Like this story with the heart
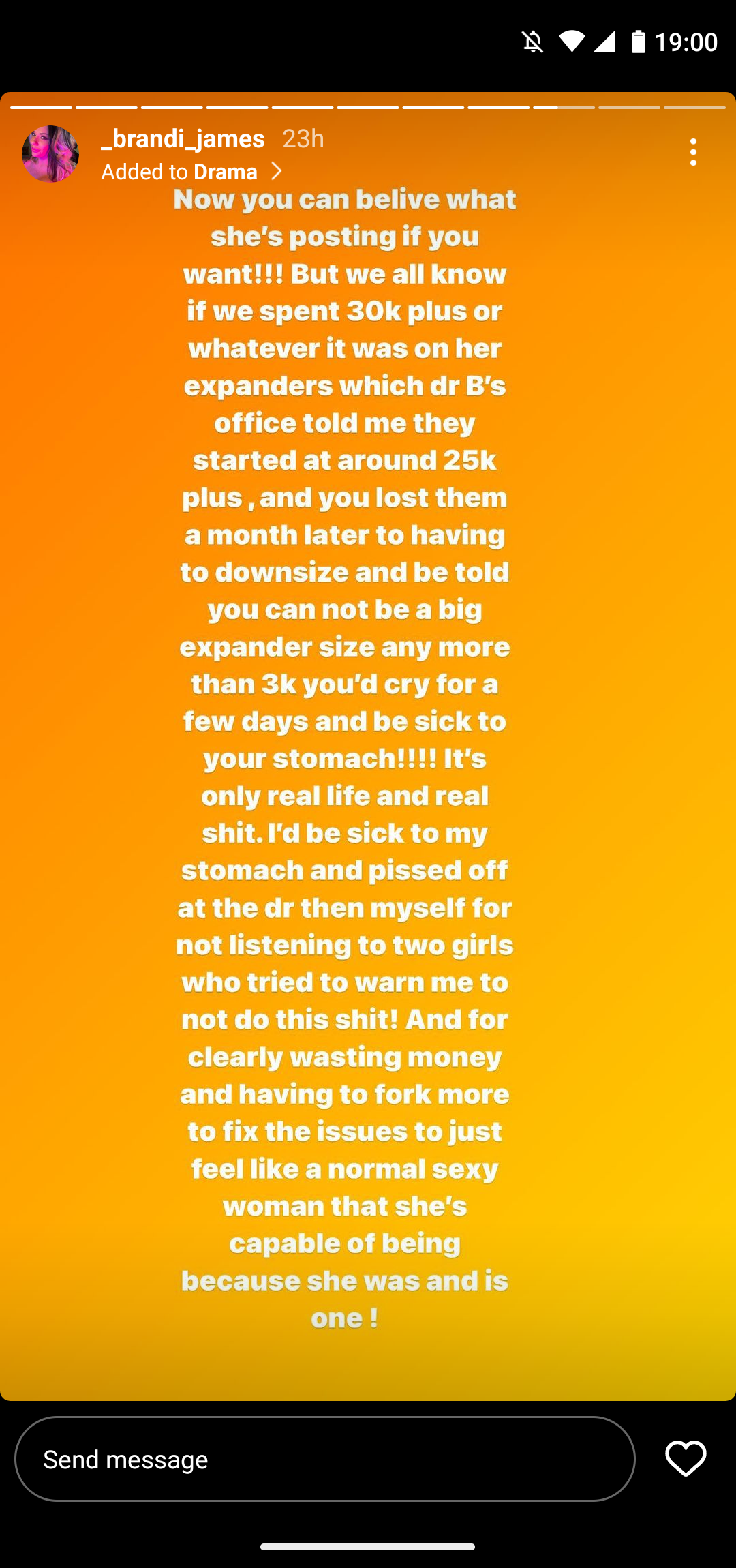This screenshot has width=736, height=1568. pyautogui.click(x=685, y=1459)
